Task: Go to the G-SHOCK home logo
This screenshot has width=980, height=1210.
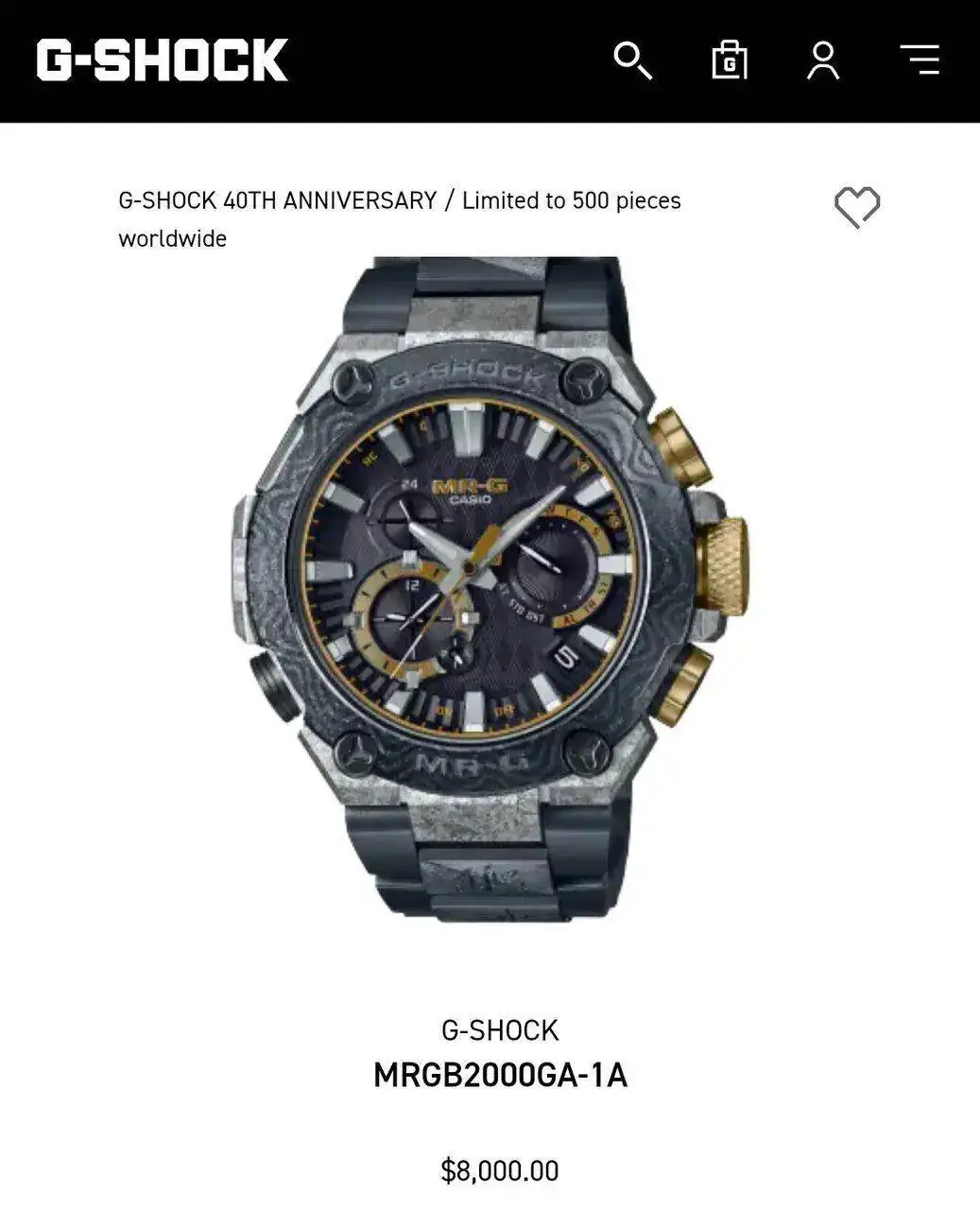Action: [162, 60]
